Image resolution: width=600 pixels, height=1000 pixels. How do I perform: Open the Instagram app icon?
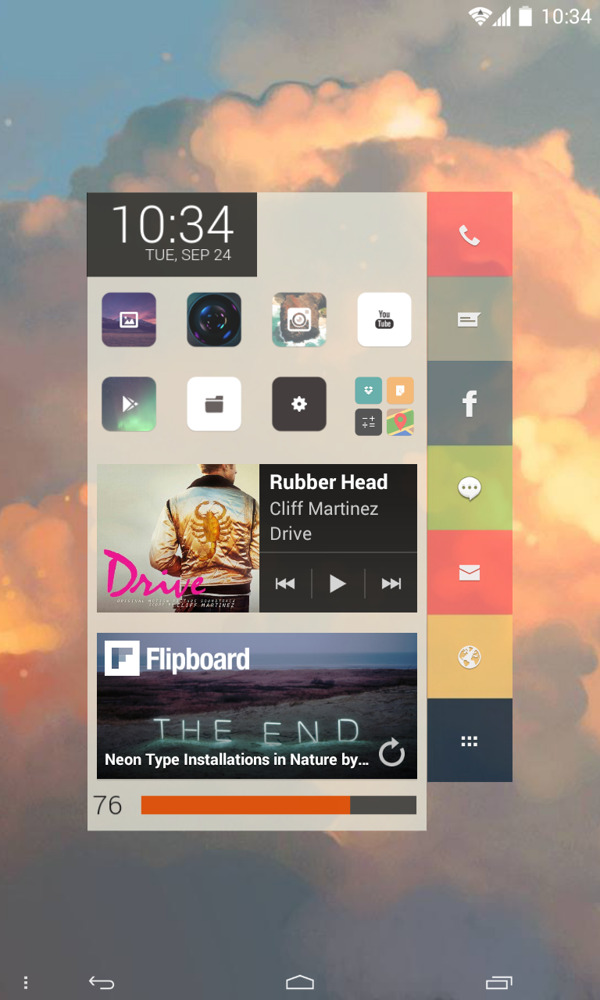299,319
